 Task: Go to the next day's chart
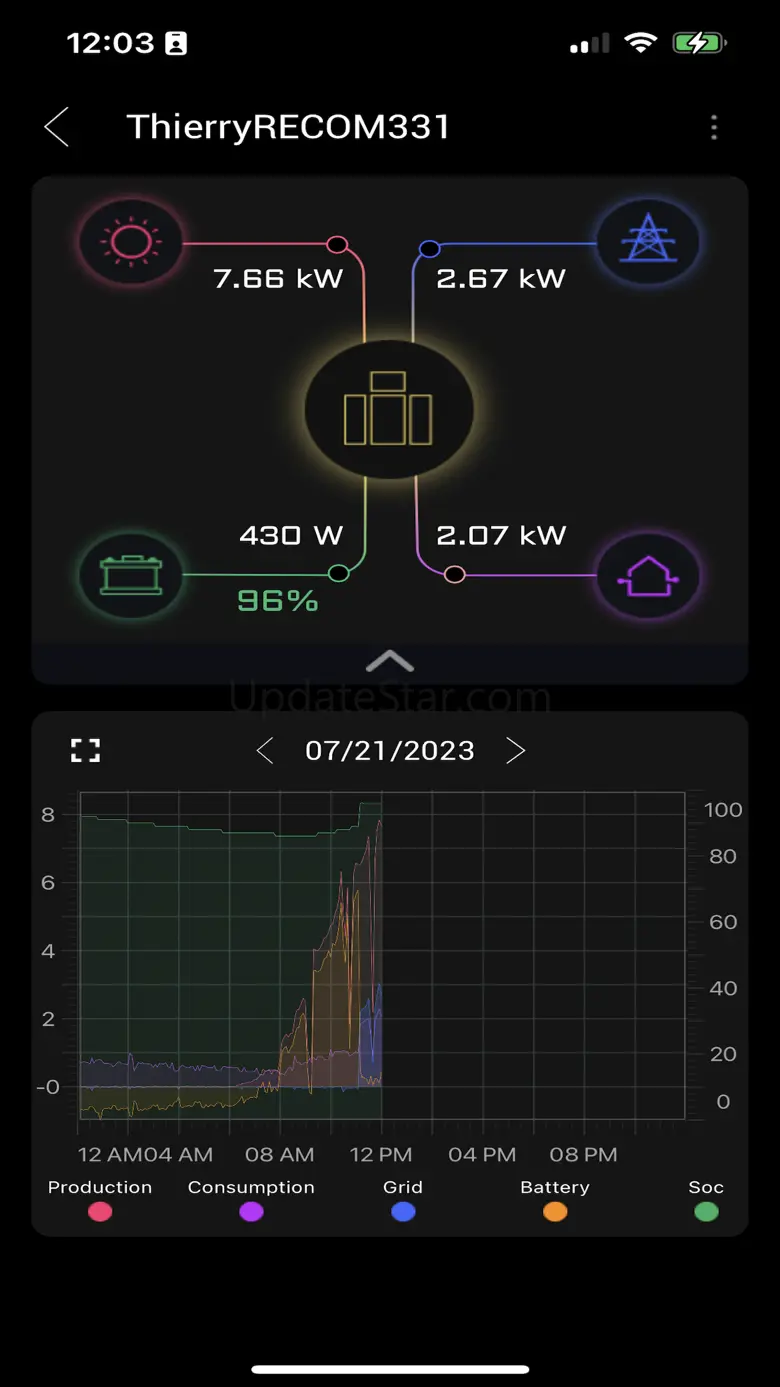515,751
